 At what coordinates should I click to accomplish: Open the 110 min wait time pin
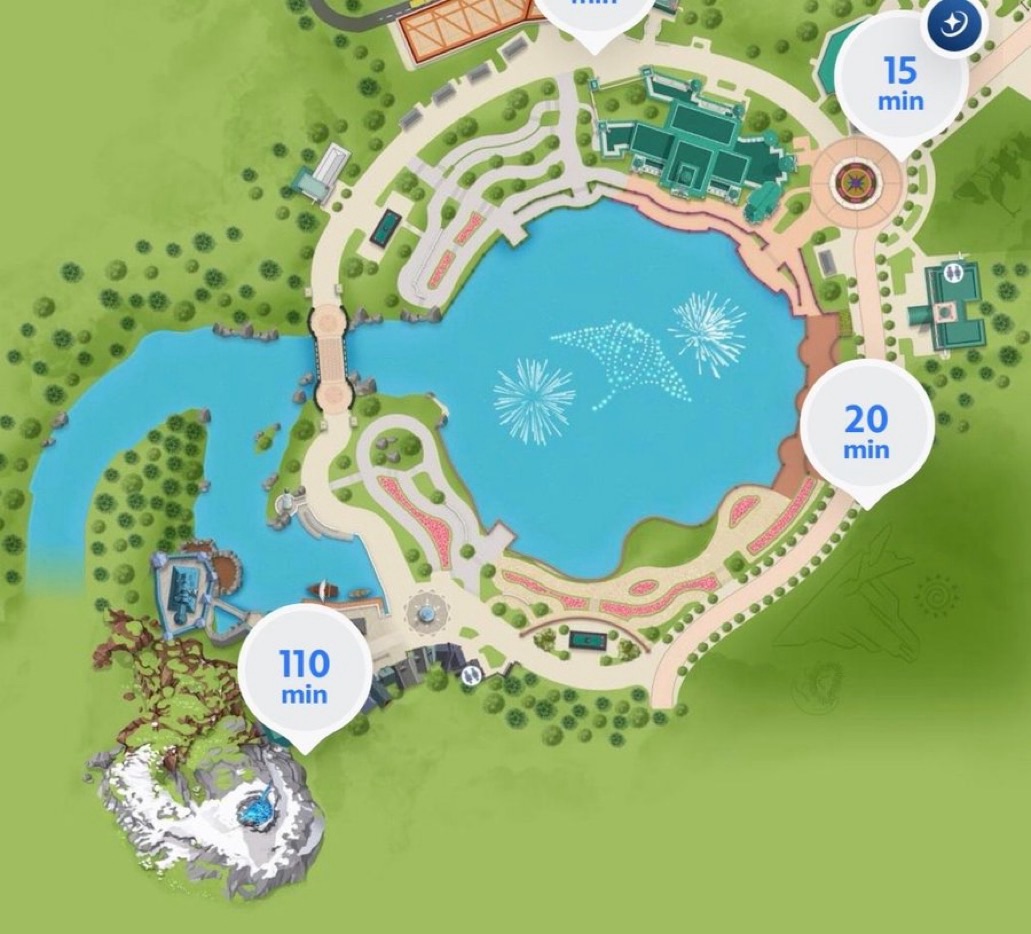pyautogui.click(x=304, y=675)
